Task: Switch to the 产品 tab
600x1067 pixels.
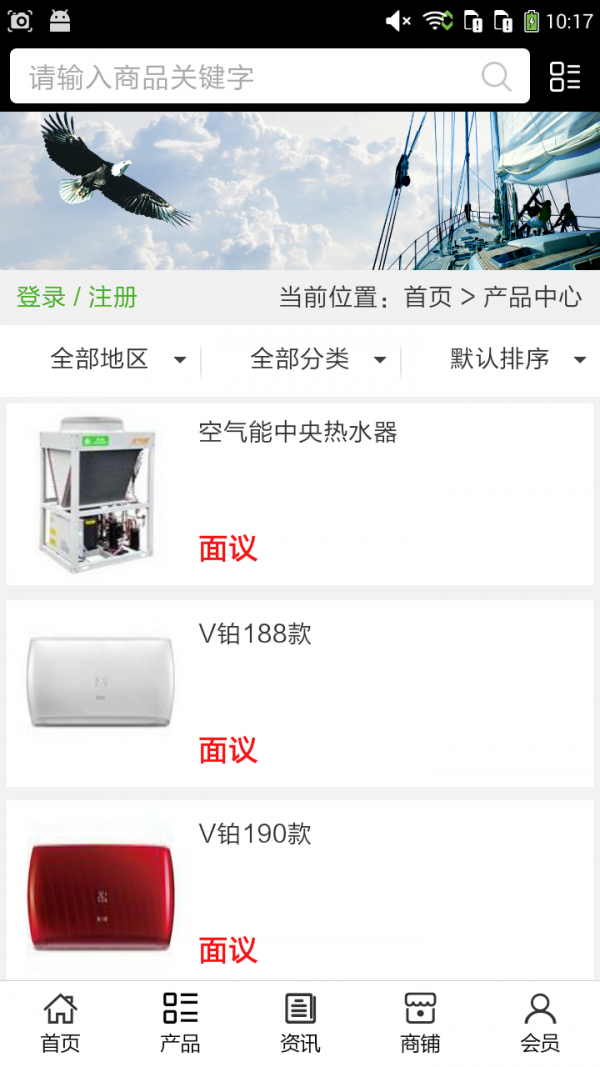Action: (x=180, y=1023)
